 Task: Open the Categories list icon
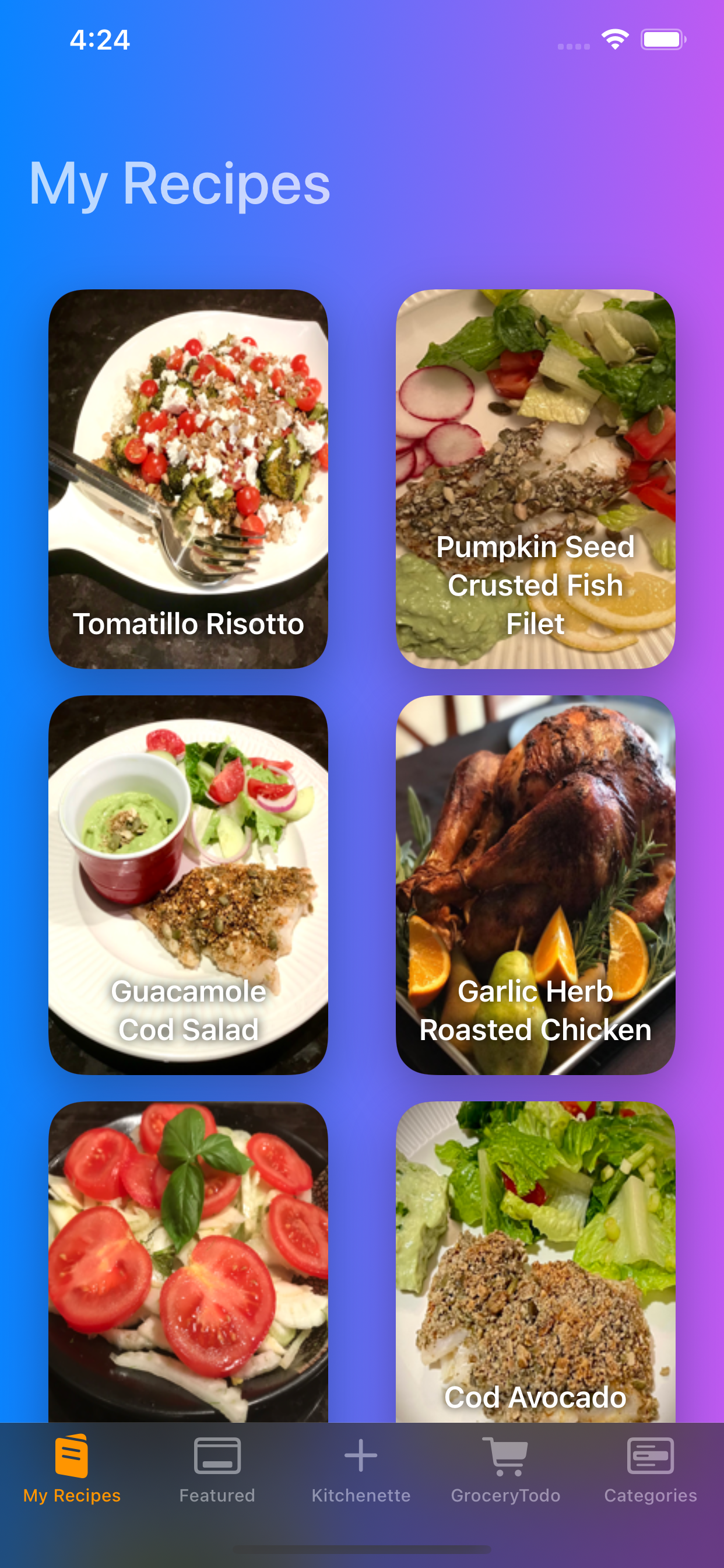pyautogui.click(x=651, y=1457)
